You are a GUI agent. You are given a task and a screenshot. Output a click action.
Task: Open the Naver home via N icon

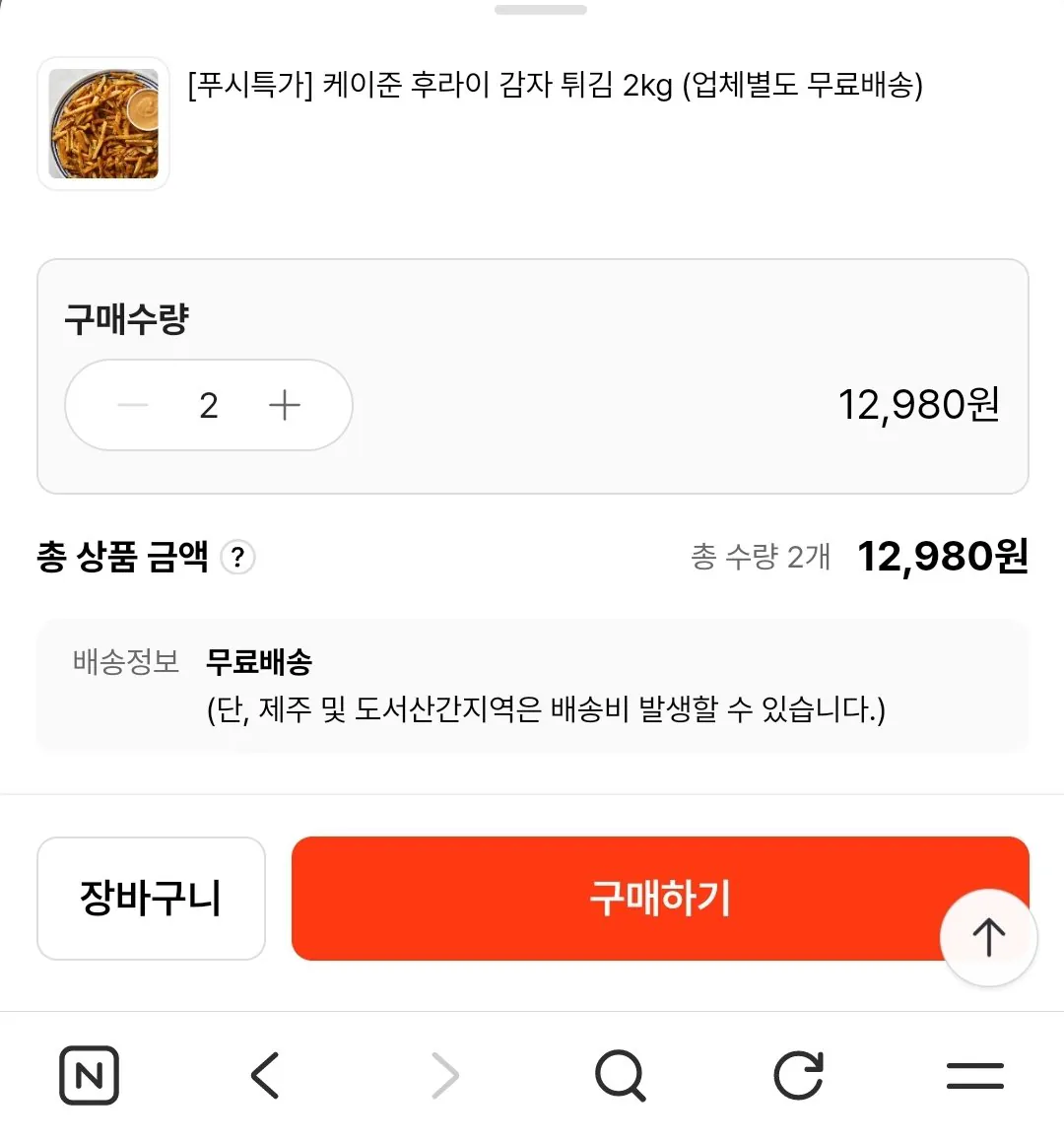pos(89,1076)
